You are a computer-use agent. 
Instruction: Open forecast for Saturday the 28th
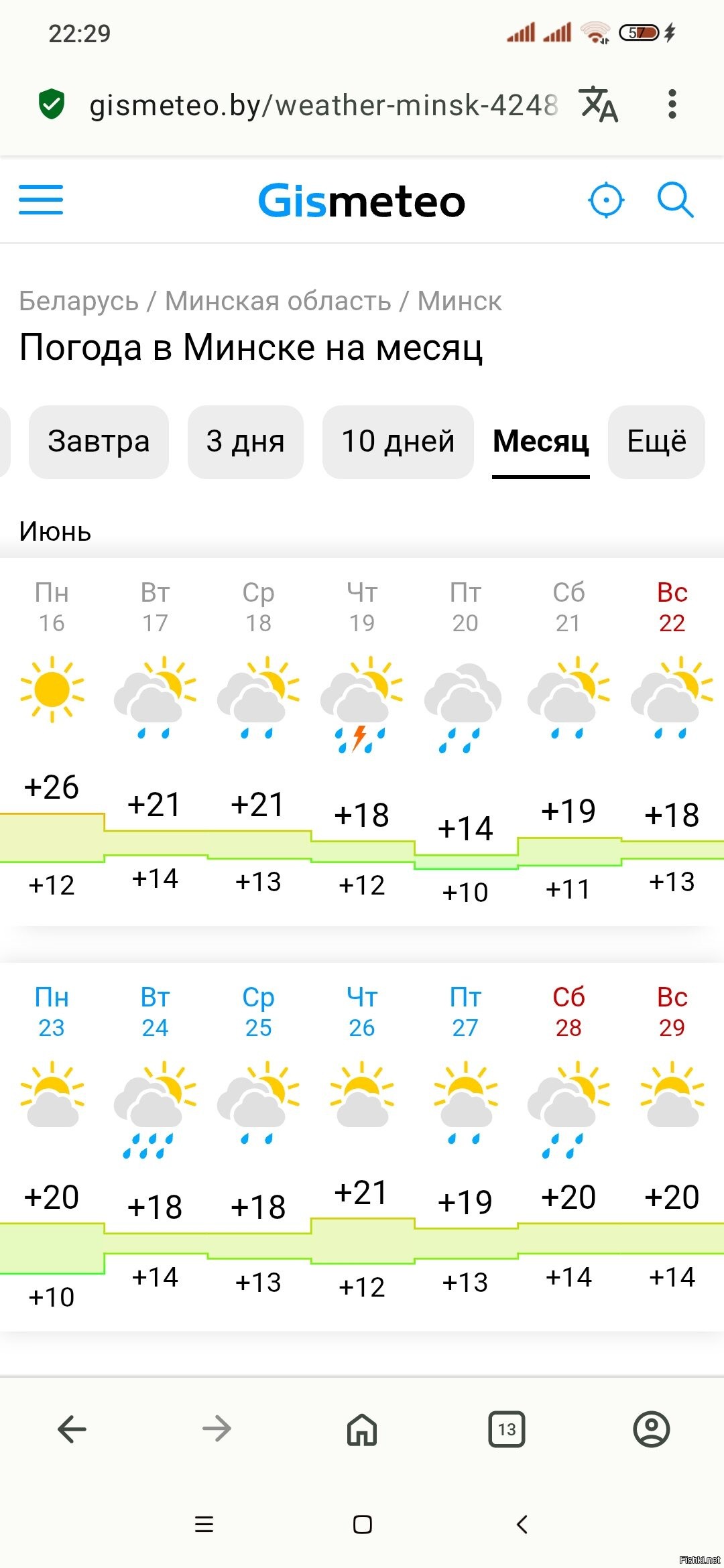point(568,1146)
